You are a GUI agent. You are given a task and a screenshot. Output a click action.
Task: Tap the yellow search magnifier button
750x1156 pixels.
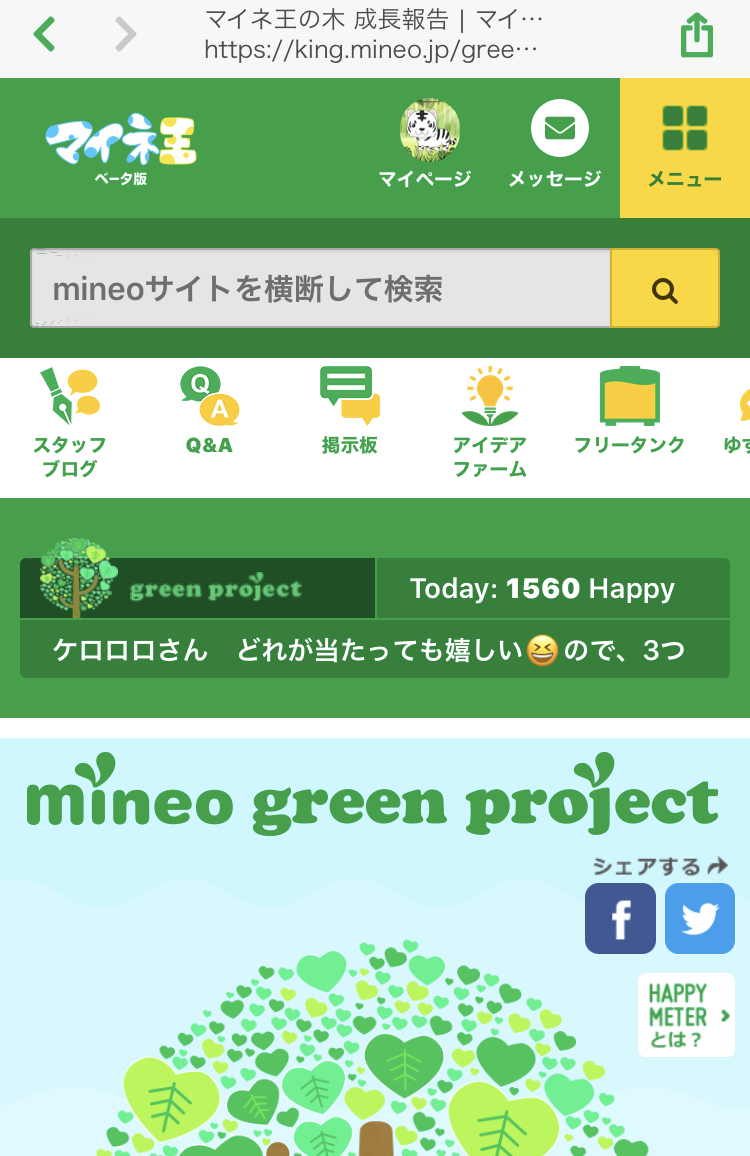(x=665, y=289)
